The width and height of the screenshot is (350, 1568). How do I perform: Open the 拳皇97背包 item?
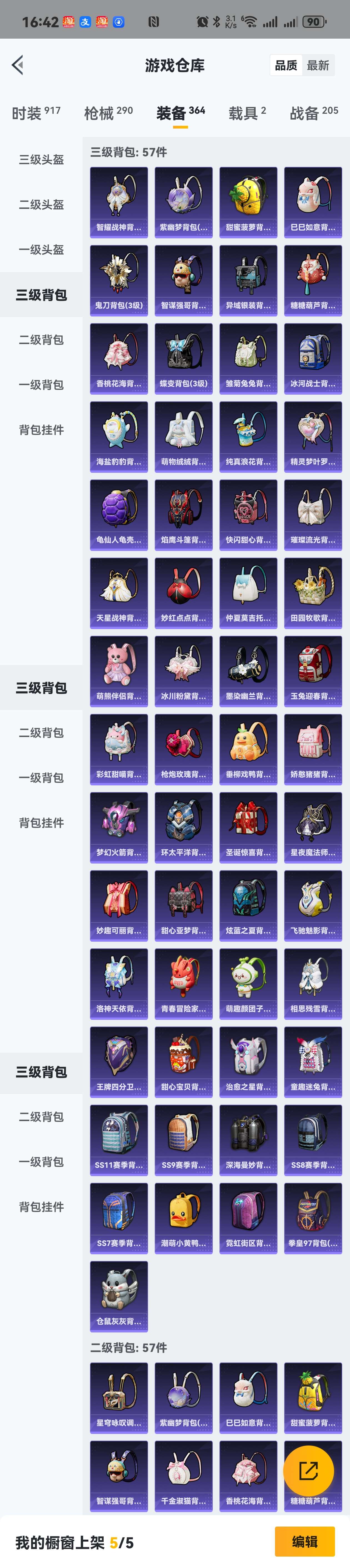point(313,1218)
